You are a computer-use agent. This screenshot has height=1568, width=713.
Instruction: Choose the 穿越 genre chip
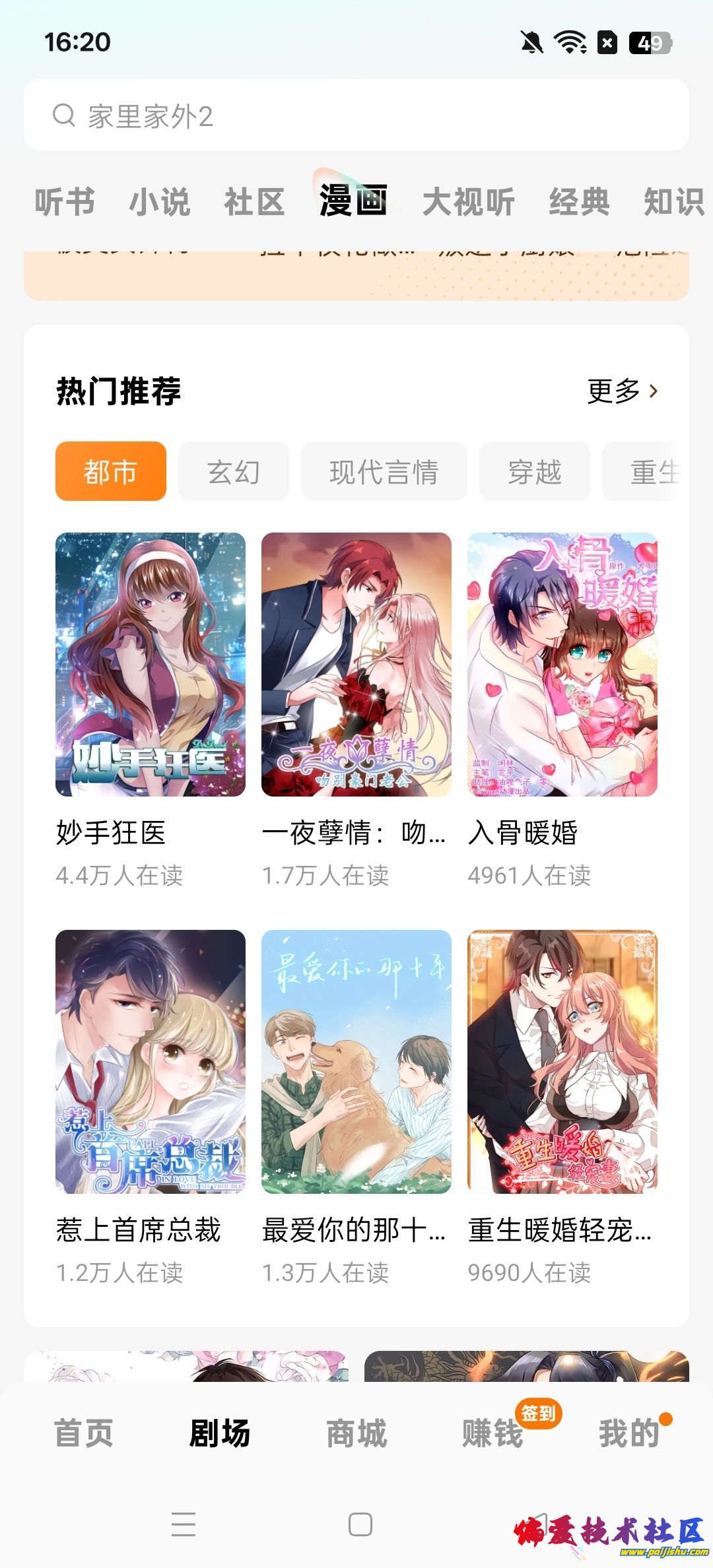tap(534, 472)
